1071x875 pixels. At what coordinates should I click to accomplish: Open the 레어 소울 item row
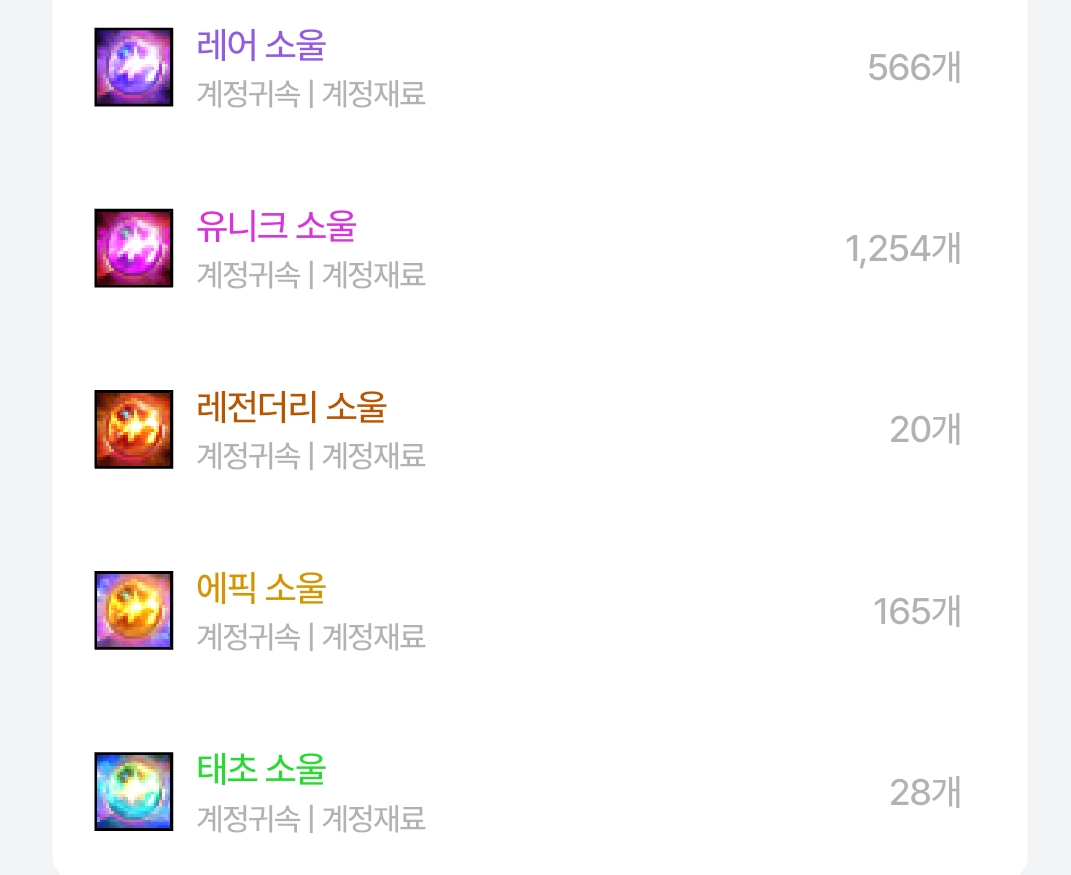tap(262, 46)
